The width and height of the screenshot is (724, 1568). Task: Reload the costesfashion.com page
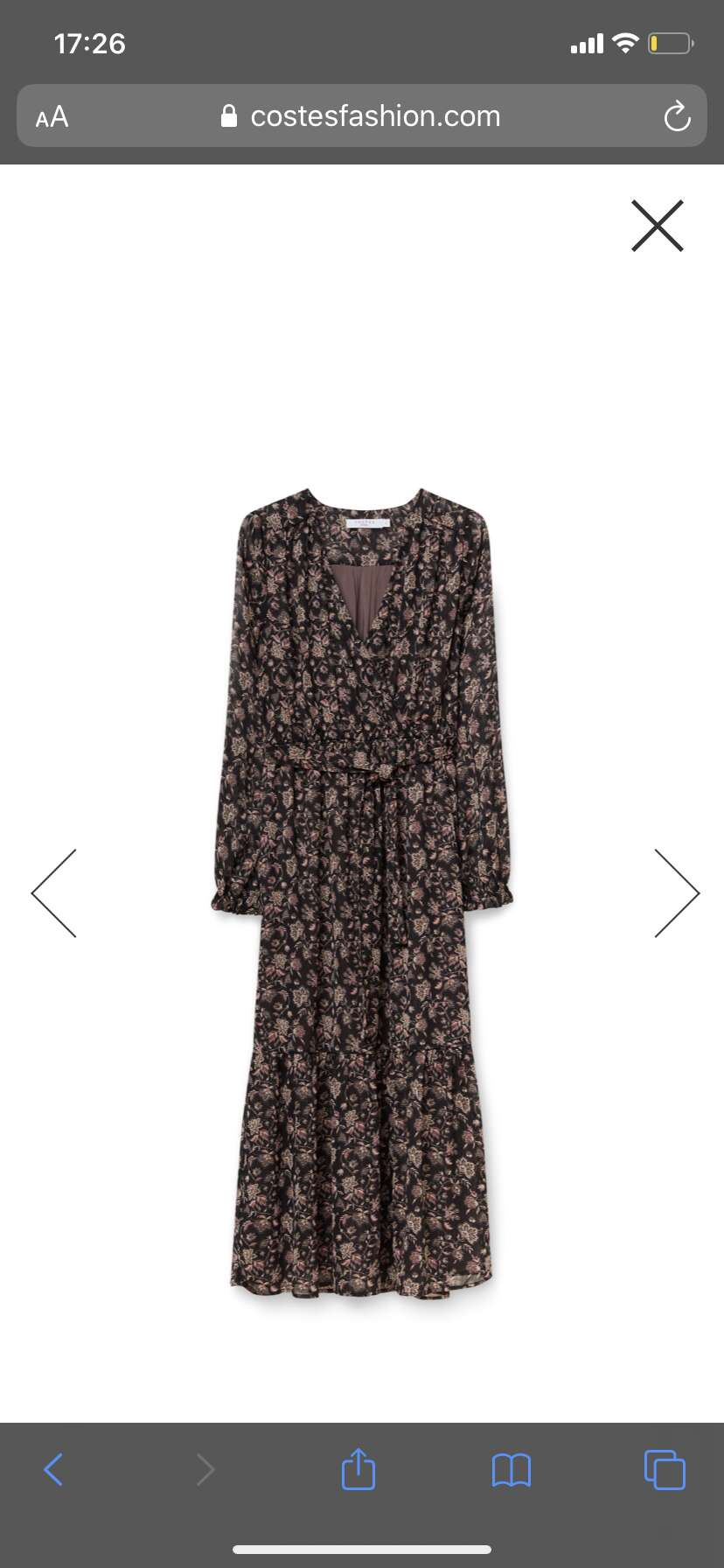click(677, 116)
